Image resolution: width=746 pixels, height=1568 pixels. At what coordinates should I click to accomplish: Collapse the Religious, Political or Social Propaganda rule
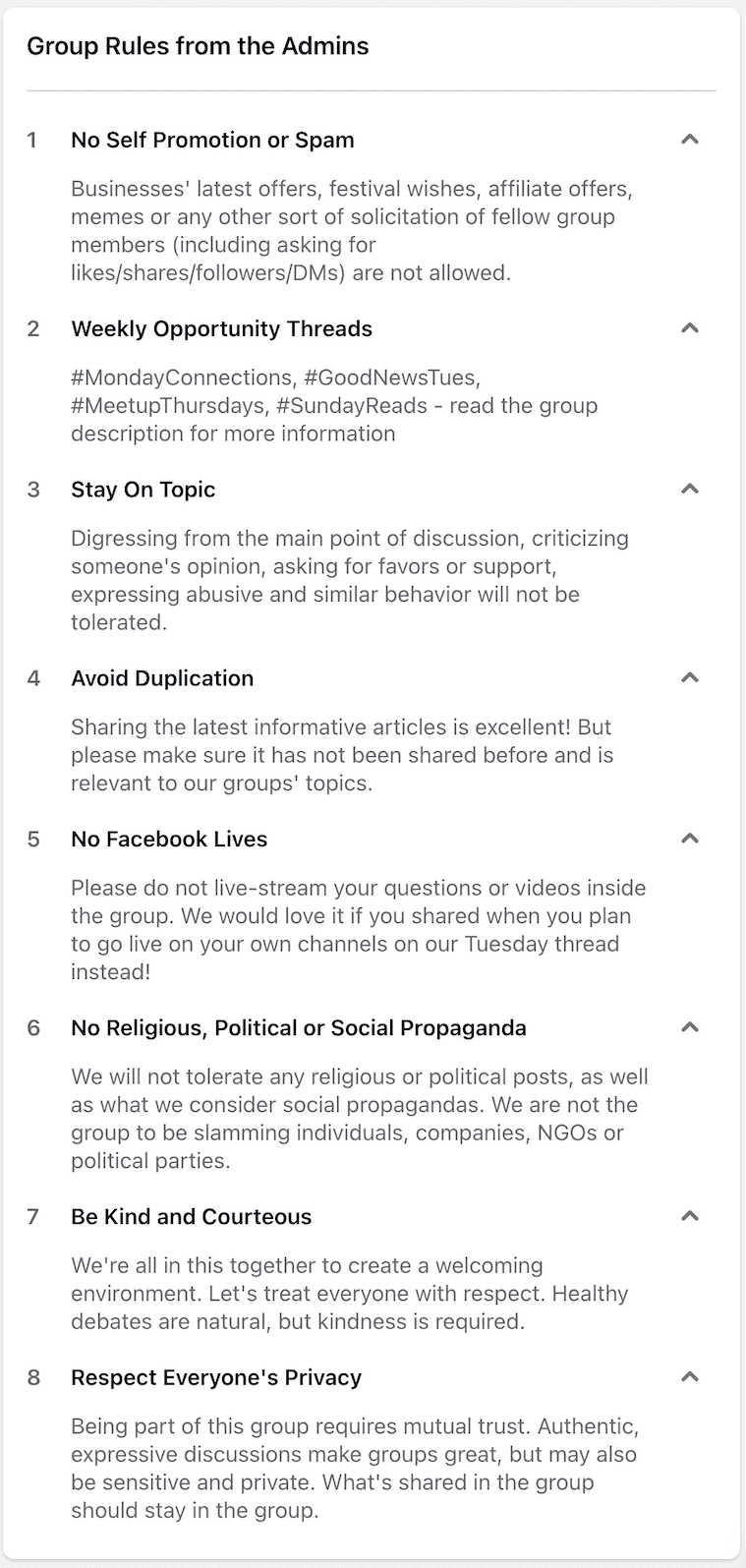pos(690,1028)
